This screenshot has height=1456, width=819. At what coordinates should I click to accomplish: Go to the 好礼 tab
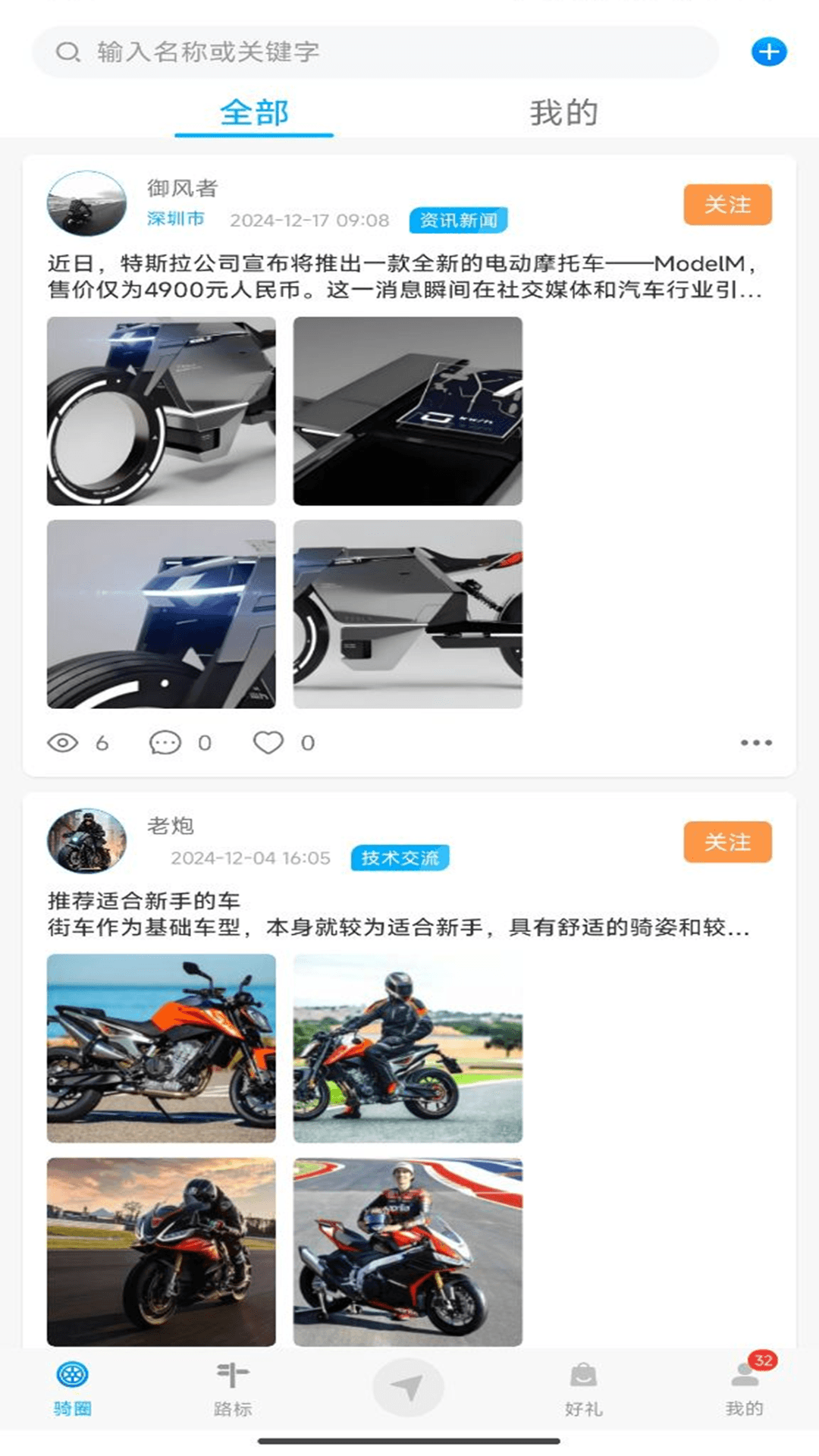(583, 1389)
